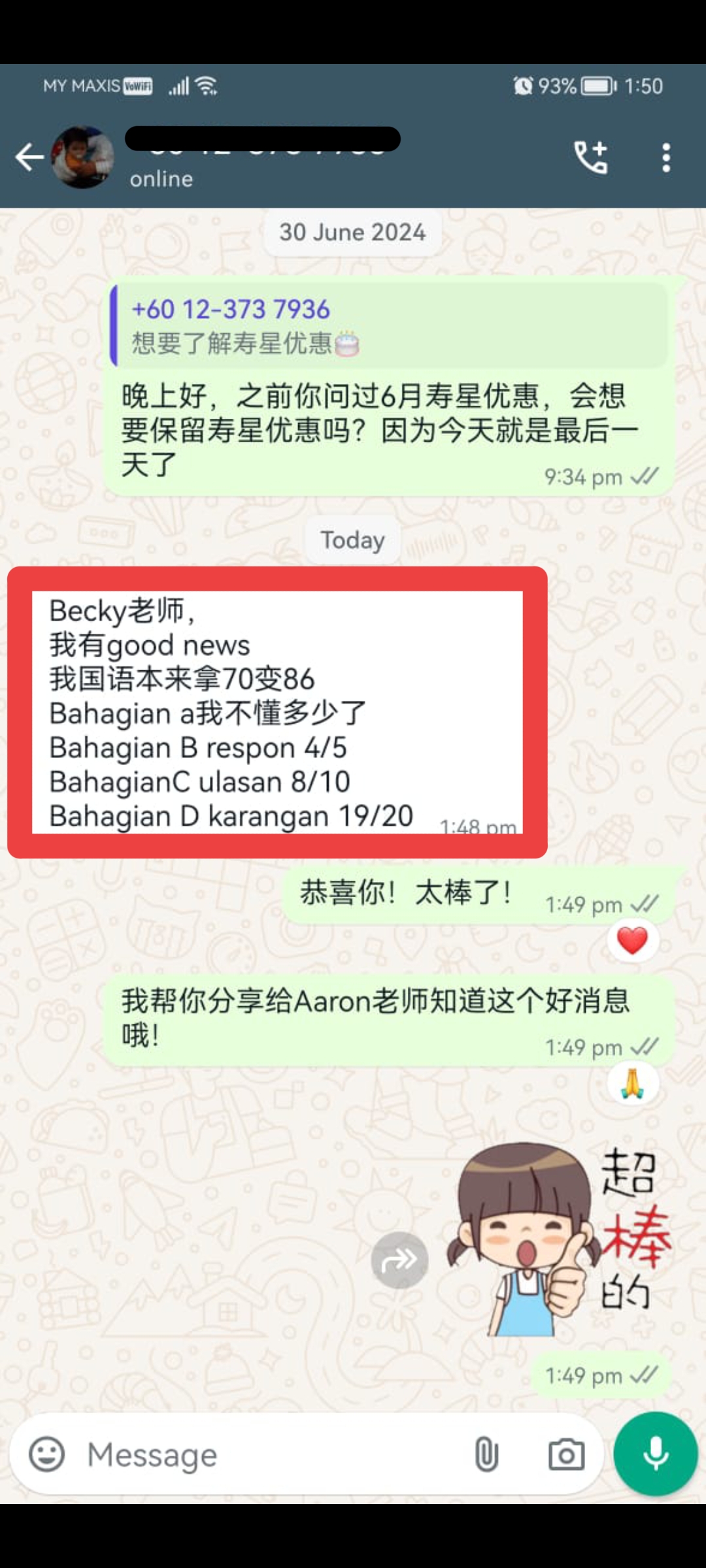Screen dimensions: 706x1568
Task: Jump to the quoted 想要了解寿星优惠 message
Action: (389, 325)
